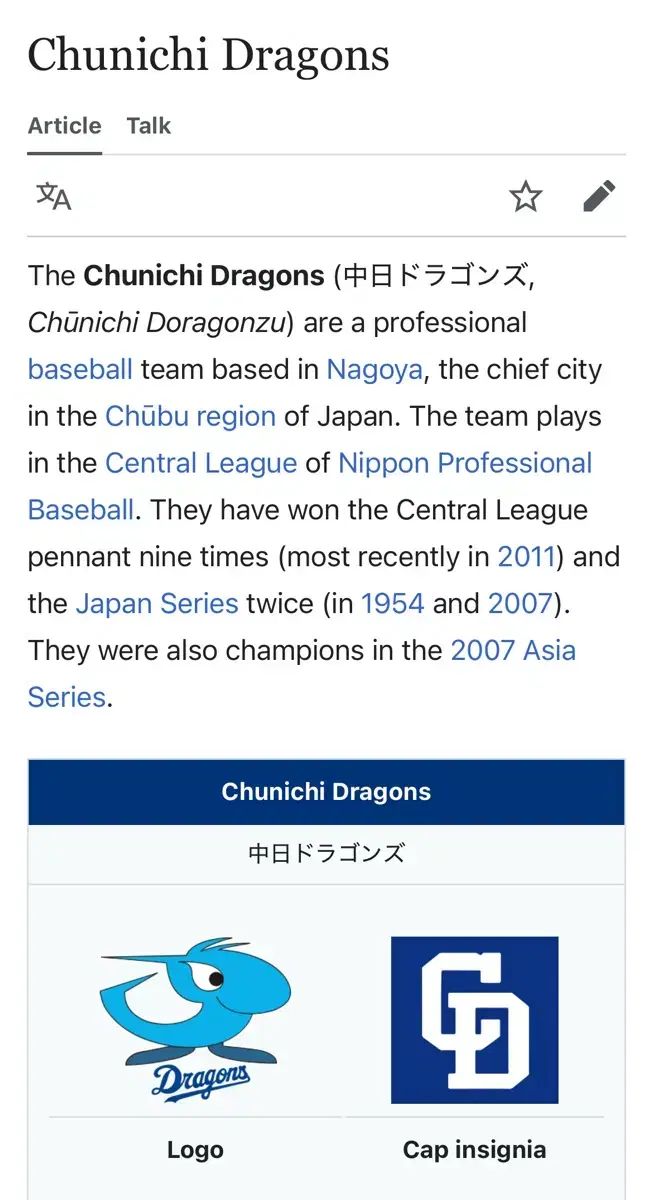Image resolution: width=653 pixels, height=1200 pixels.
Task: Follow the Japan Series link
Action: 157,604
